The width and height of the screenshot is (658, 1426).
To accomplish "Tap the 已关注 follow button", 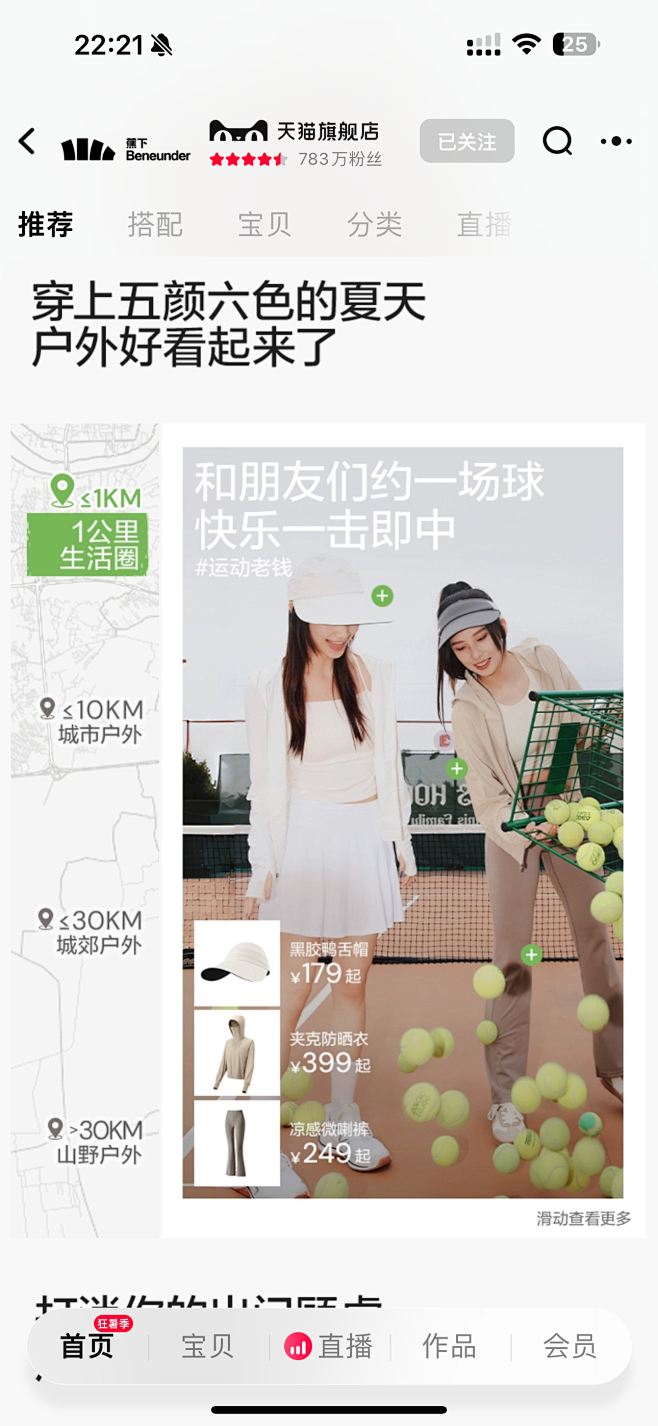I will pos(467,141).
